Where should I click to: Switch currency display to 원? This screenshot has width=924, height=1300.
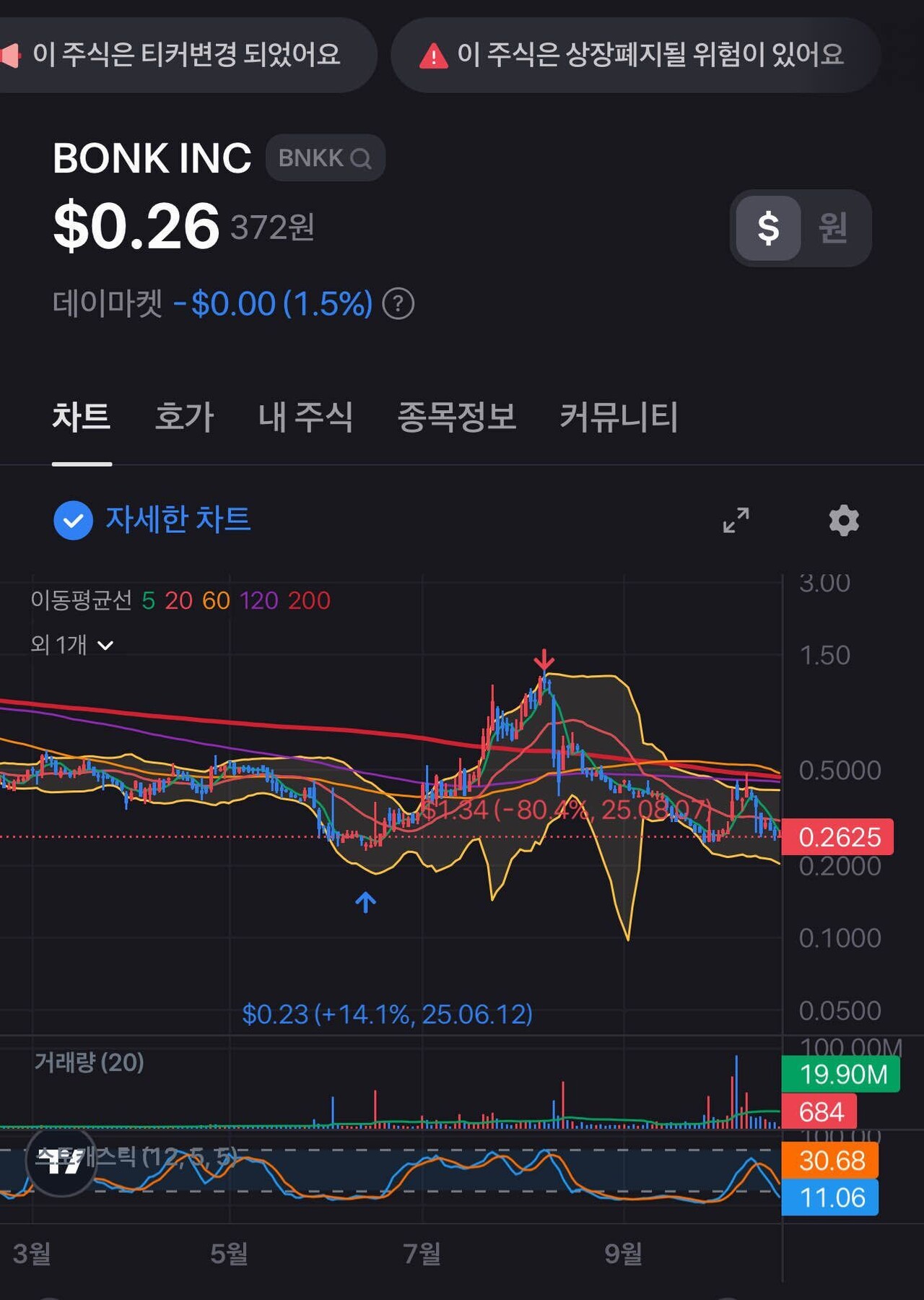834,229
